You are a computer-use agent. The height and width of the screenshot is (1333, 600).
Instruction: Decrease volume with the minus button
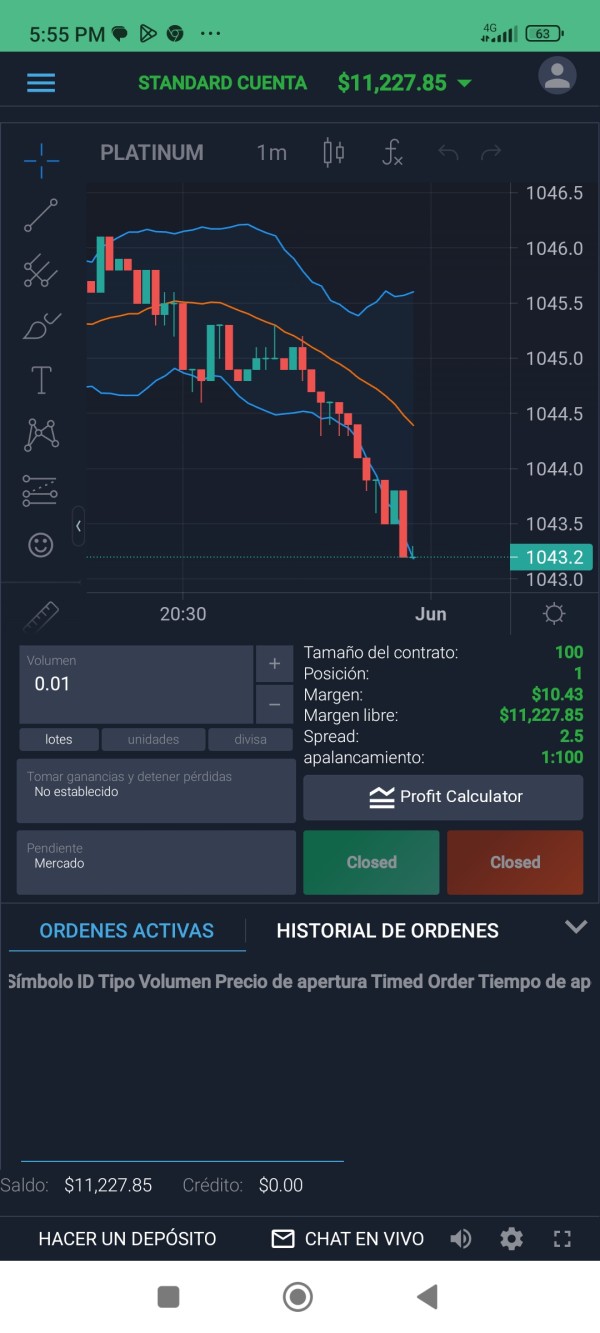click(274, 705)
